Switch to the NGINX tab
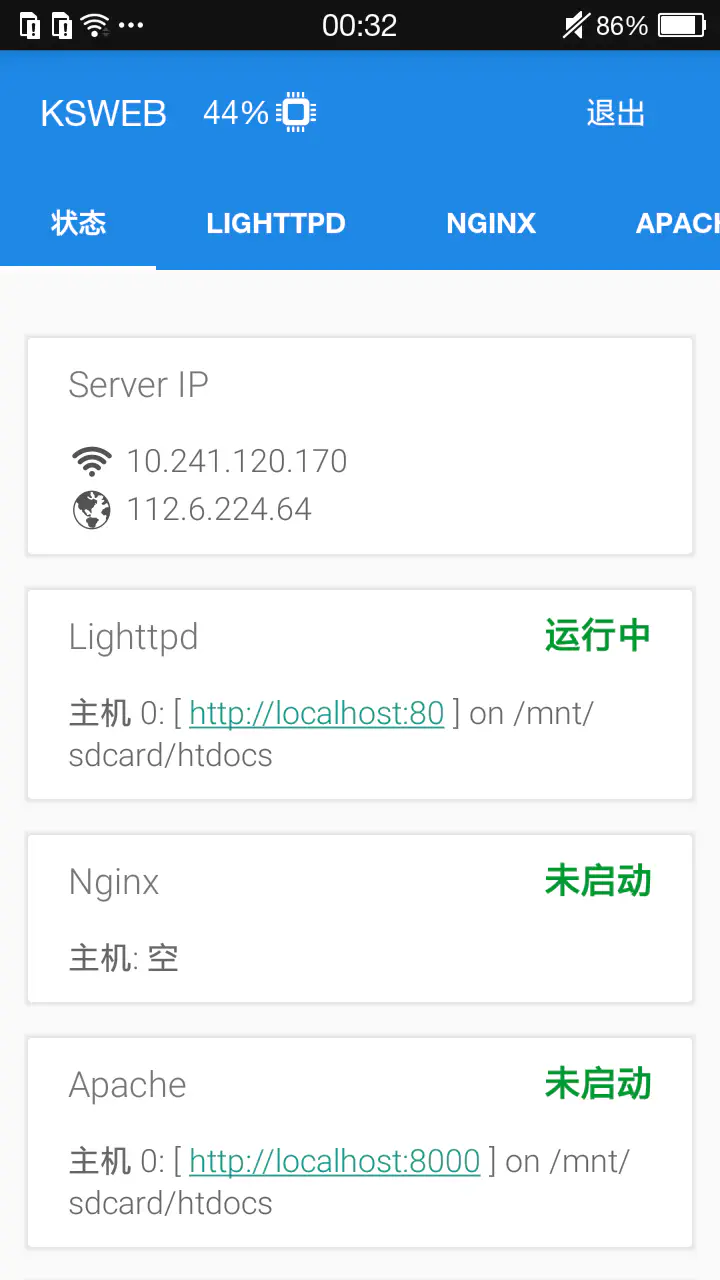The image size is (720, 1280). (x=491, y=223)
